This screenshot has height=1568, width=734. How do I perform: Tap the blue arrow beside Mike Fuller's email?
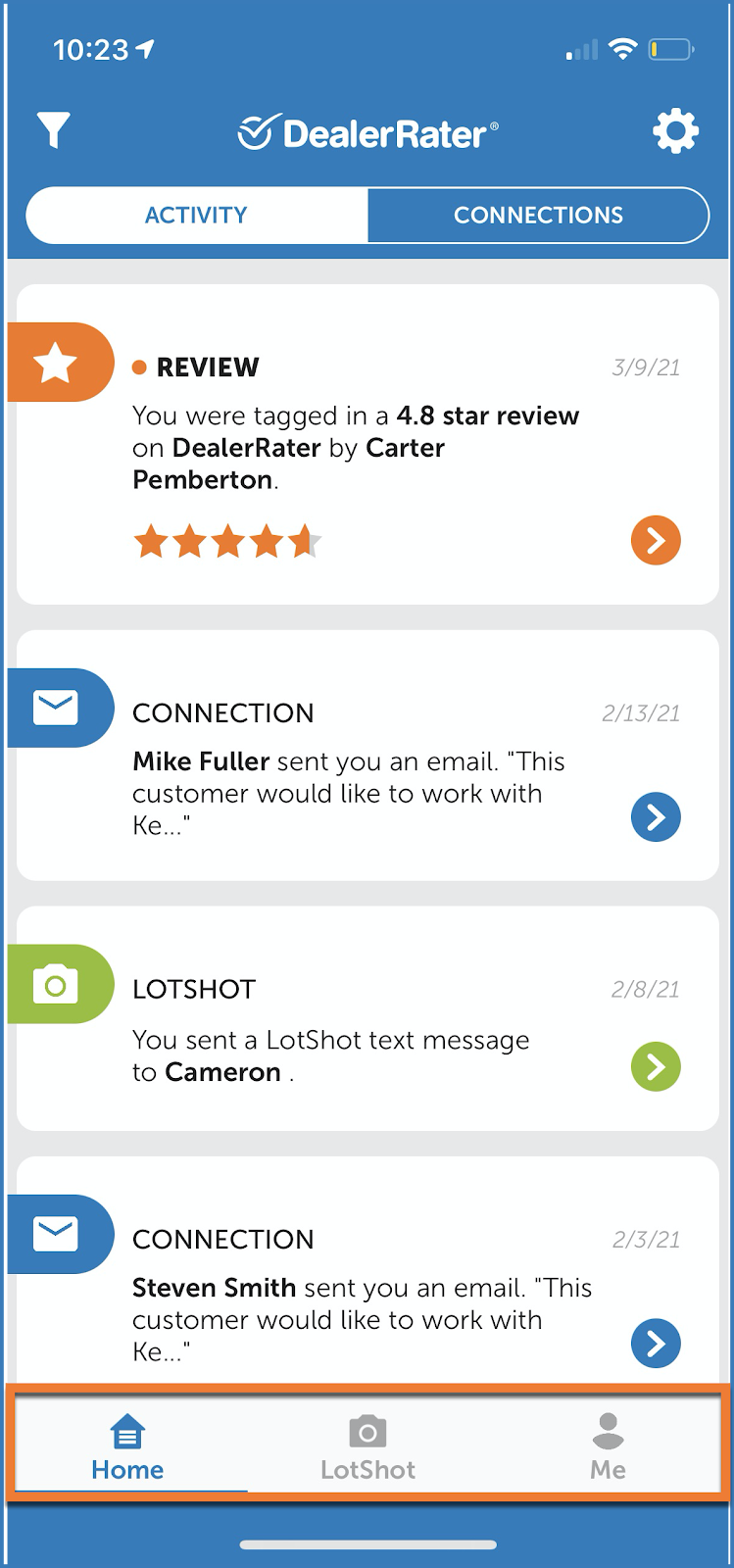(x=656, y=817)
